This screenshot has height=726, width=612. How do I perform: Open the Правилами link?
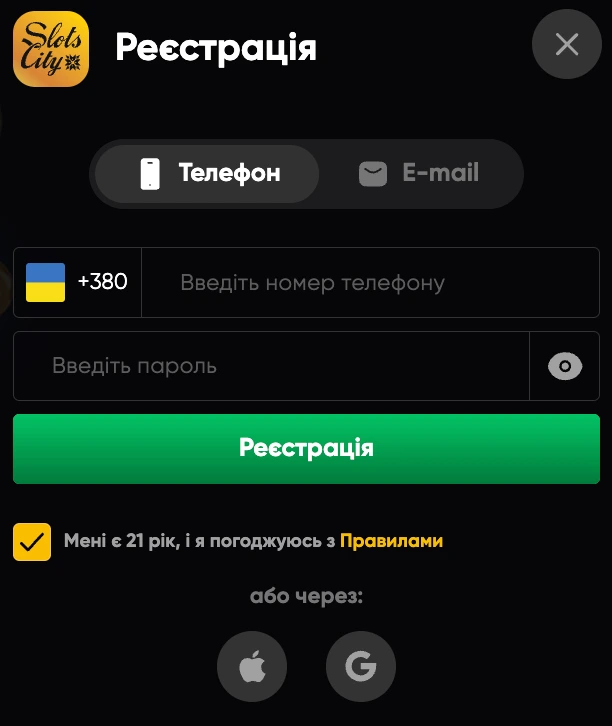pyautogui.click(x=391, y=541)
